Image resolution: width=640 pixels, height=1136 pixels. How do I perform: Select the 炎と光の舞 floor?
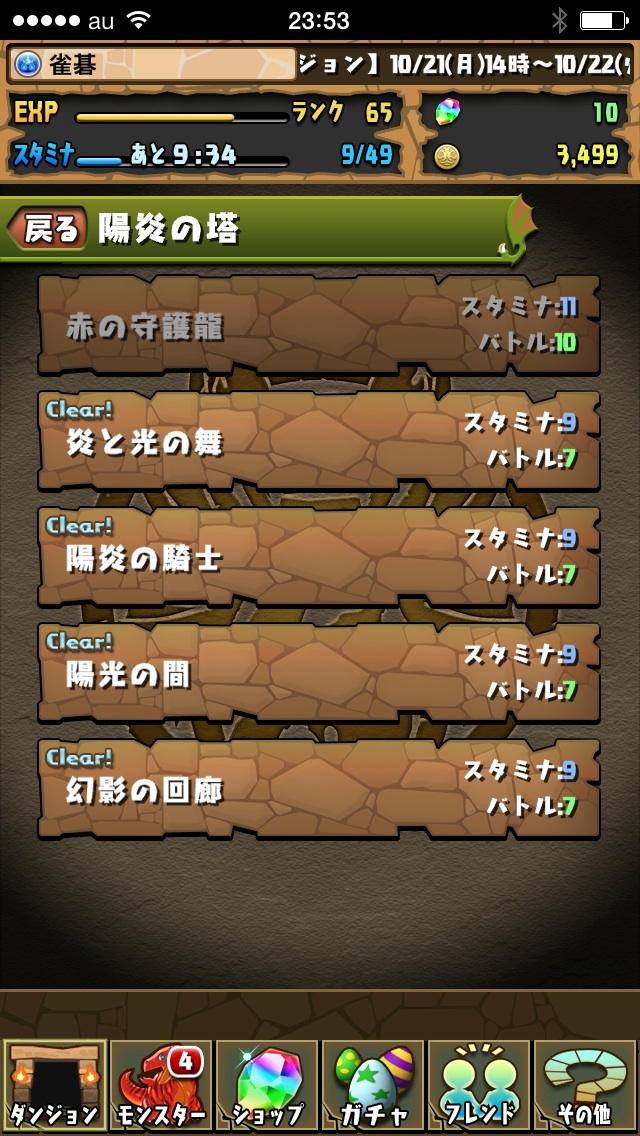[319, 441]
